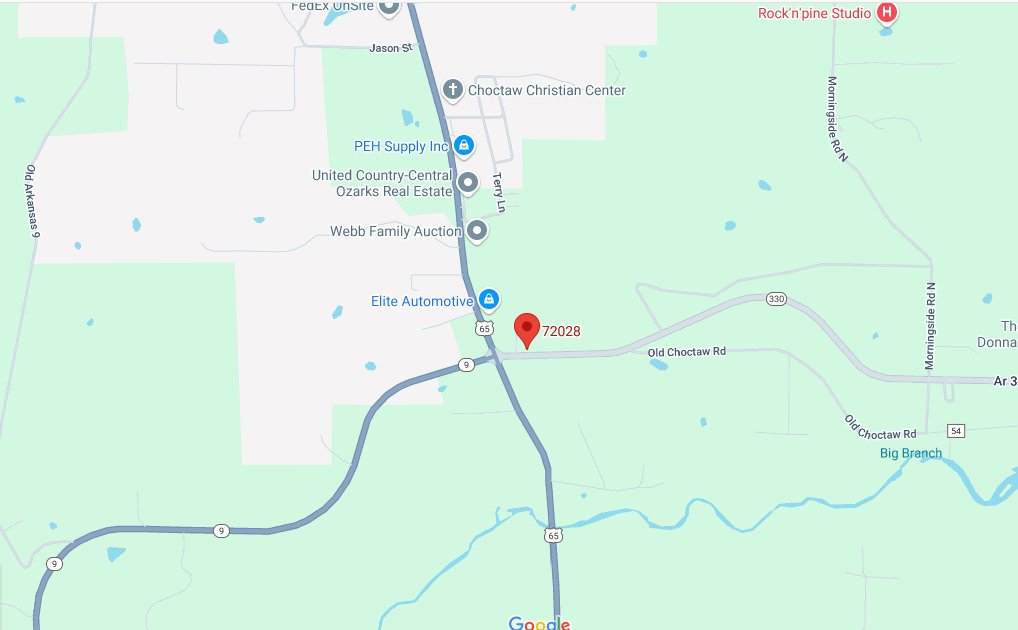
Task: Tap the red 72028 location pin
Action: pyautogui.click(x=527, y=329)
